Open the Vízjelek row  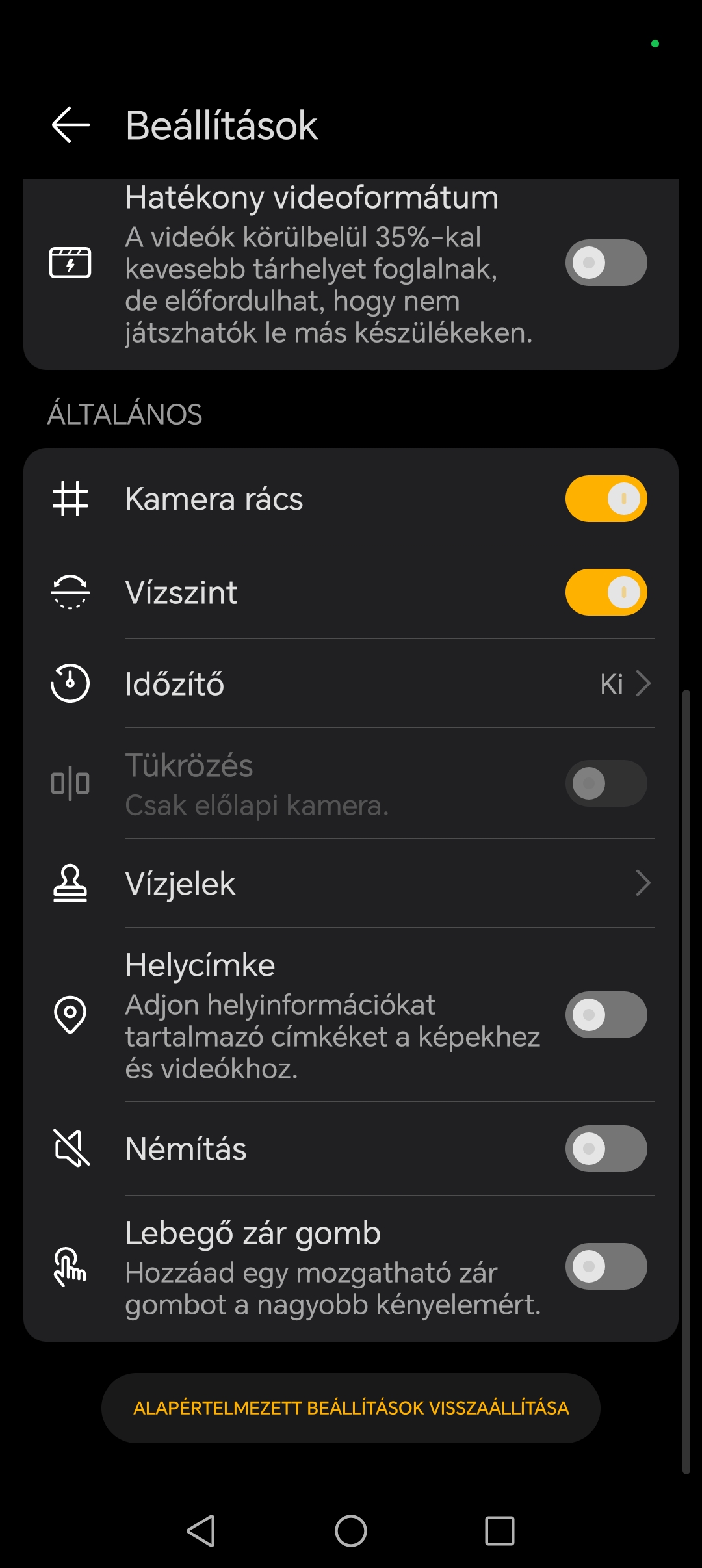point(351,883)
